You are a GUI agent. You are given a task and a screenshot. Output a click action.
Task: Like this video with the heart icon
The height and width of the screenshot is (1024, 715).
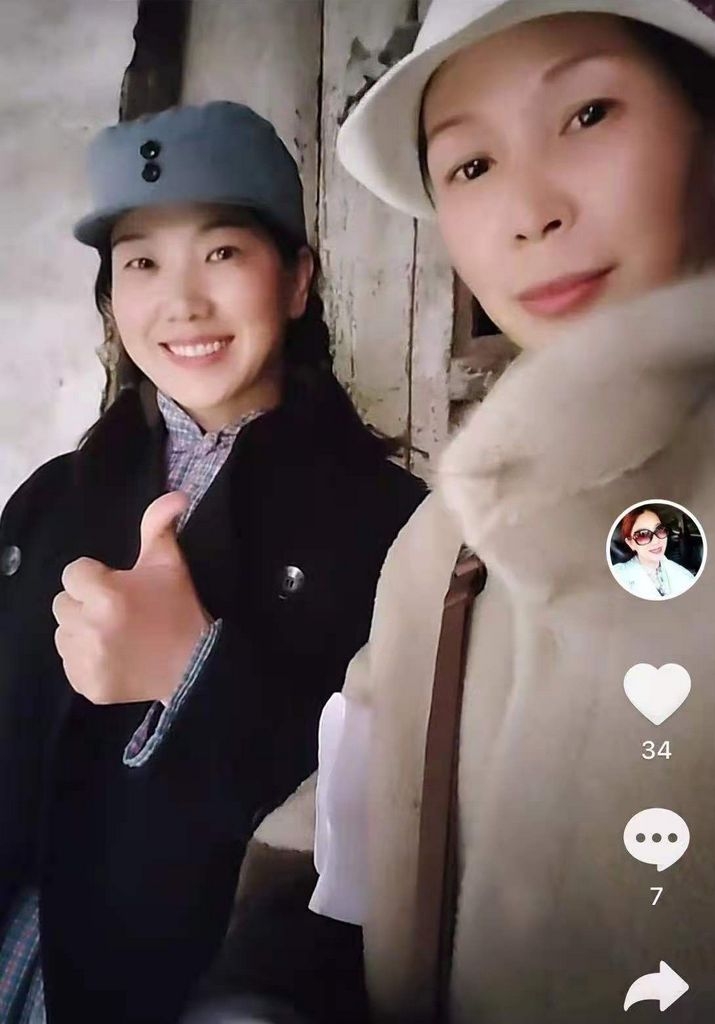pyautogui.click(x=657, y=692)
